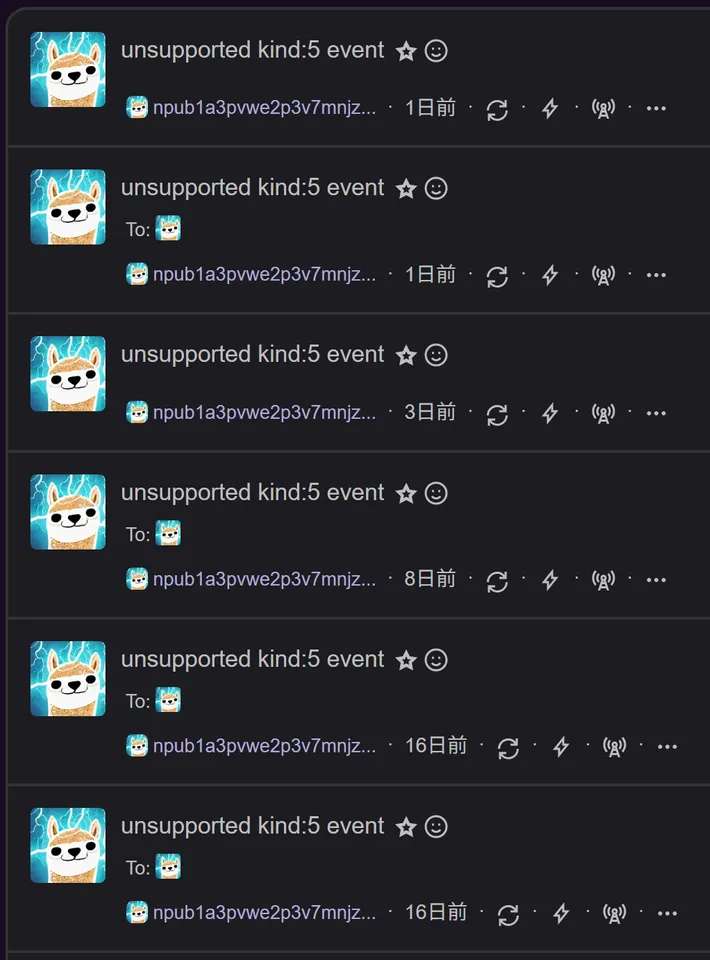Add emoji reaction to the 8日前 post

(436, 493)
